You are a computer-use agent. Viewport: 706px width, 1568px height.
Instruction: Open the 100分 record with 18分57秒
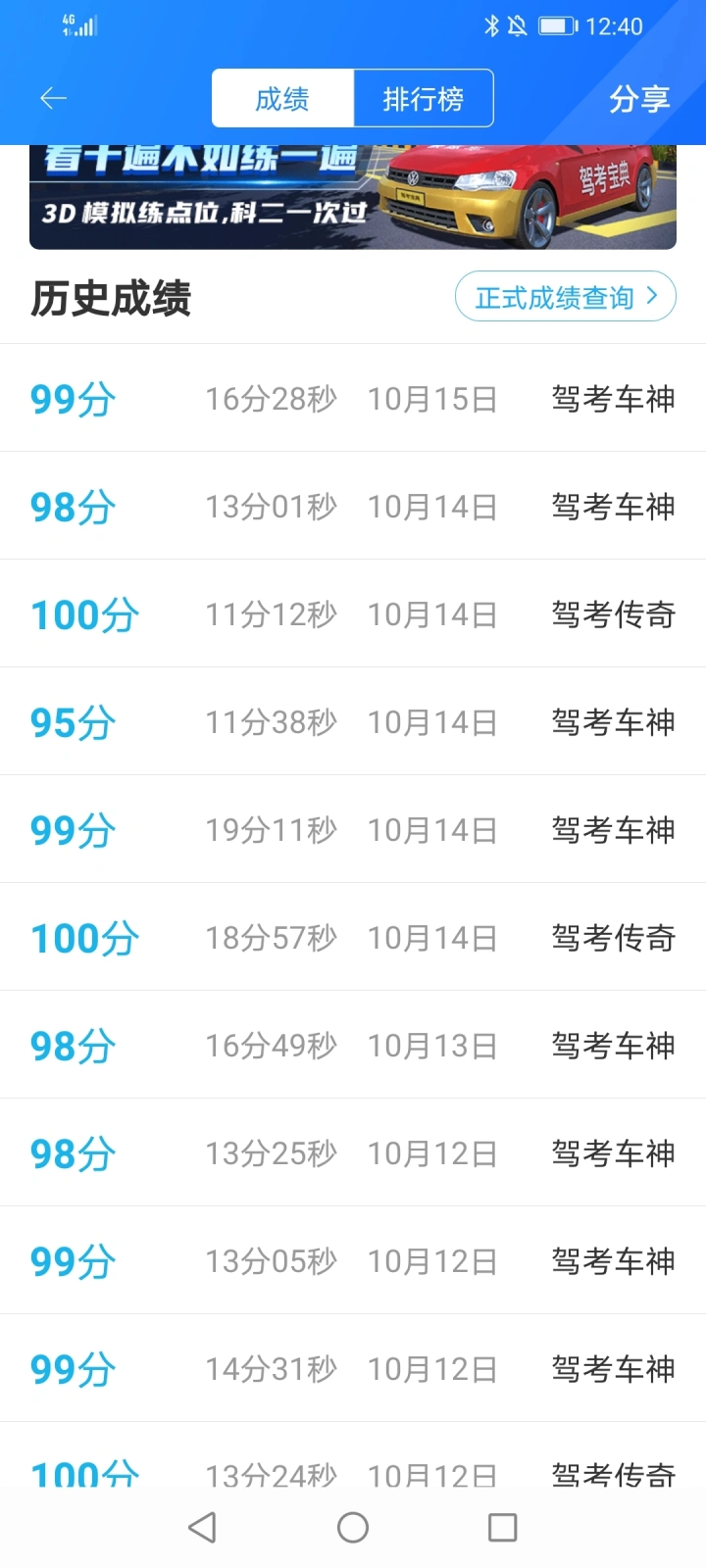353,937
